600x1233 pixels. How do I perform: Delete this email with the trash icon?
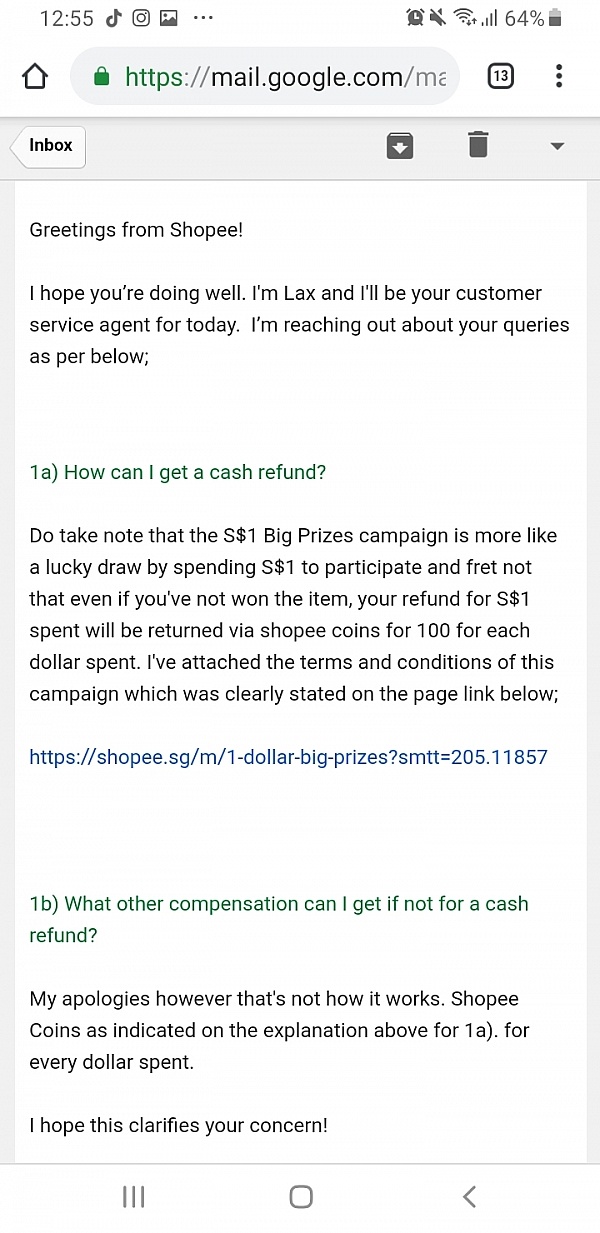point(478,145)
